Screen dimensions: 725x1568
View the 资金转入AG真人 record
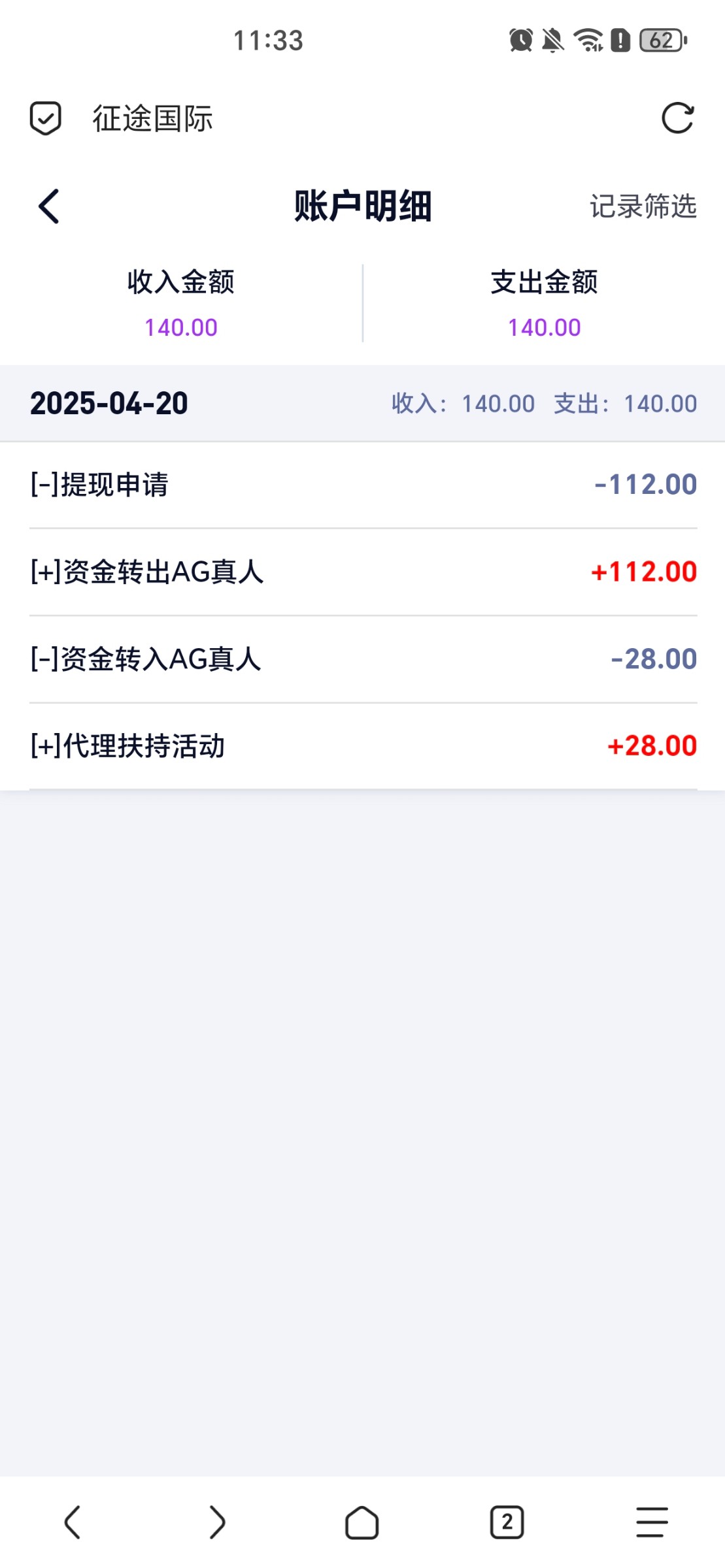click(x=363, y=659)
